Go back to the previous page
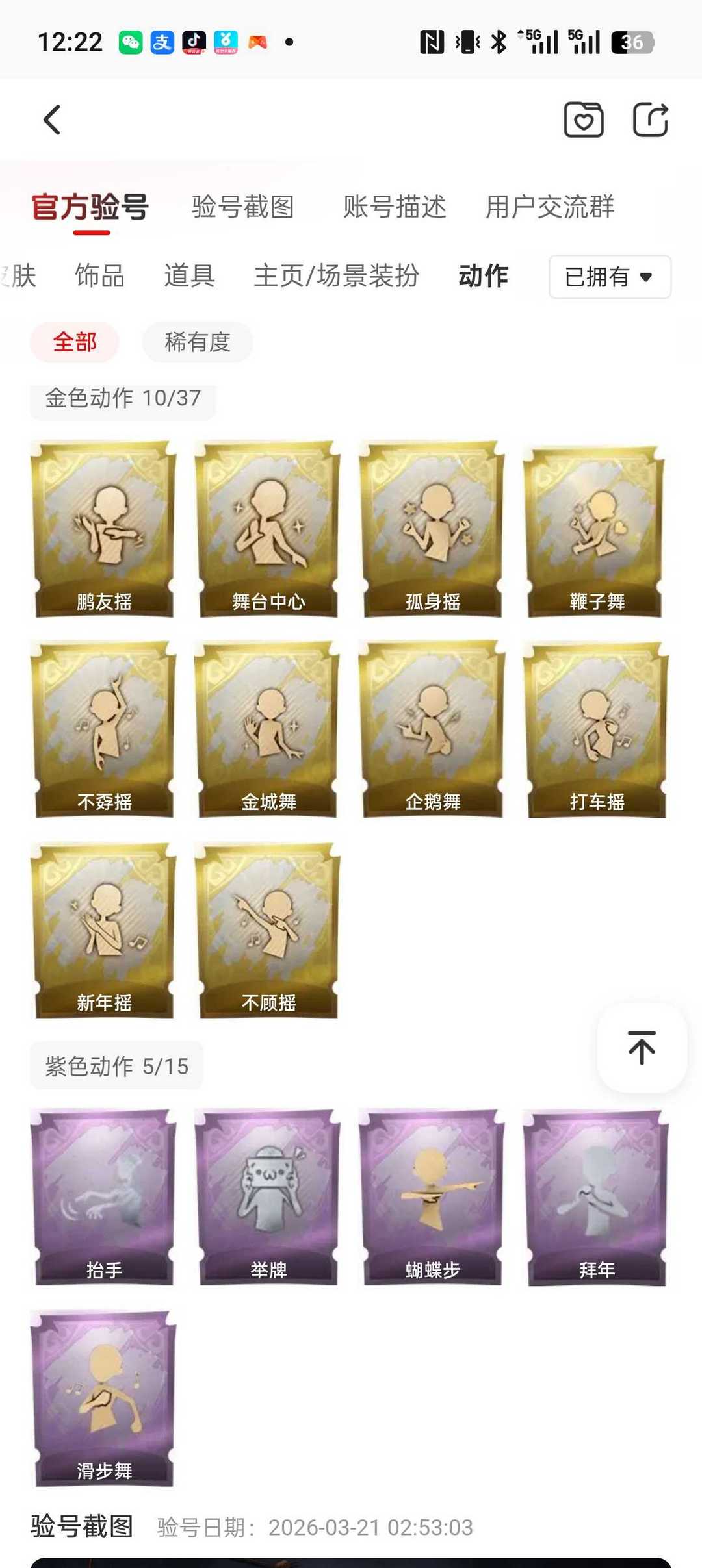This screenshot has width=702, height=1568. (53, 120)
